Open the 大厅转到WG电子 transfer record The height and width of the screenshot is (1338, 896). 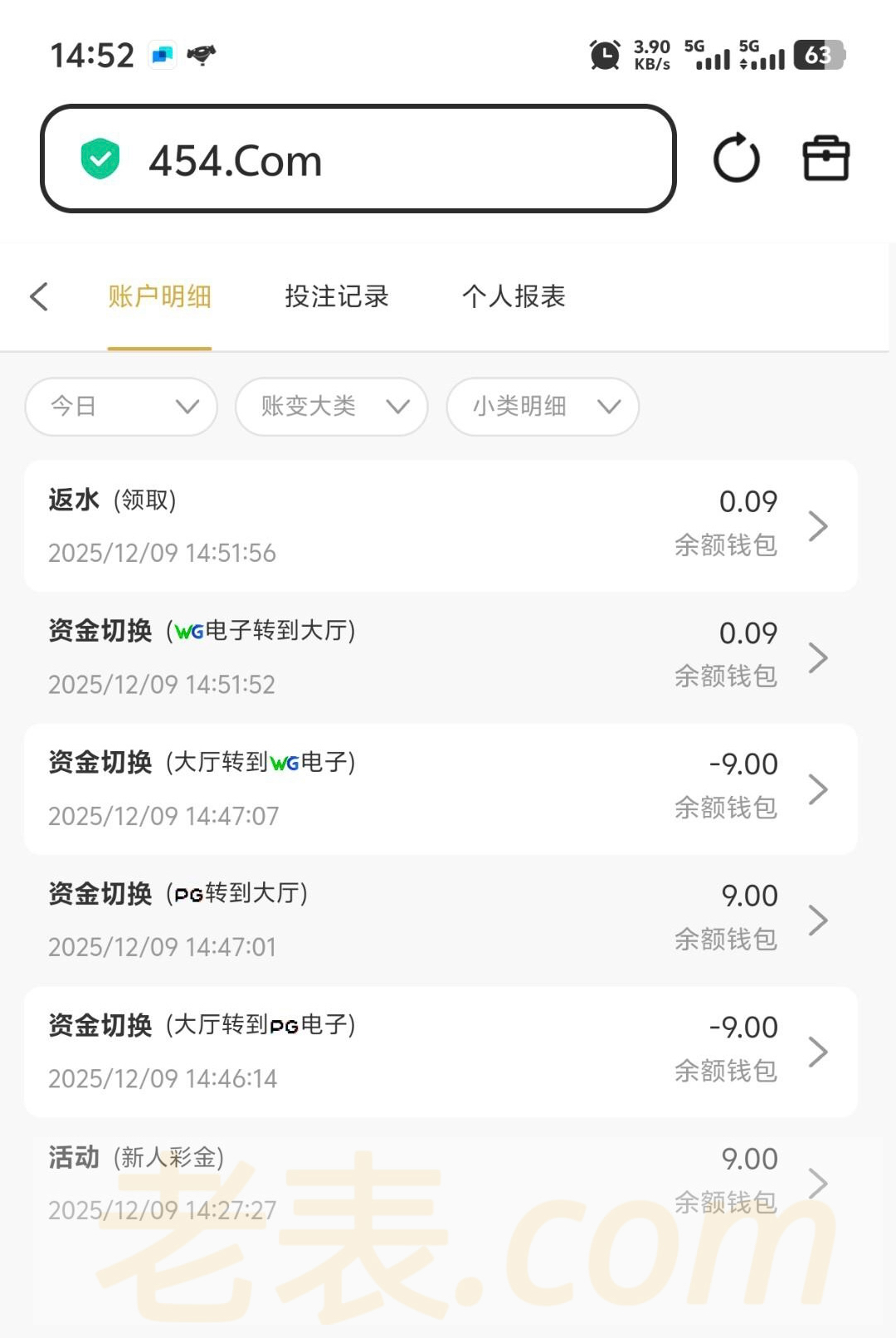[x=440, y=789]
